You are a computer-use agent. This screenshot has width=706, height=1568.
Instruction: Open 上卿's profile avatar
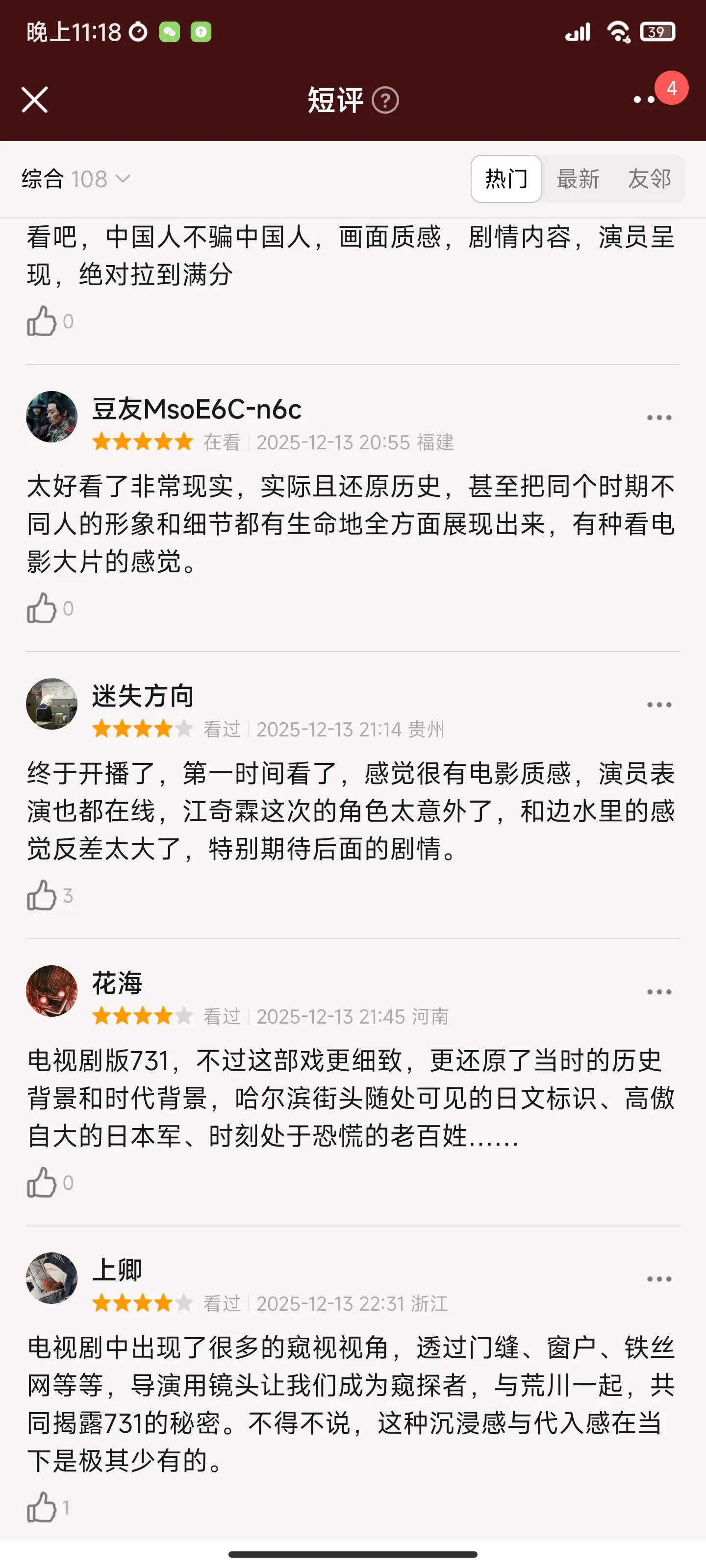[52, 1277]
